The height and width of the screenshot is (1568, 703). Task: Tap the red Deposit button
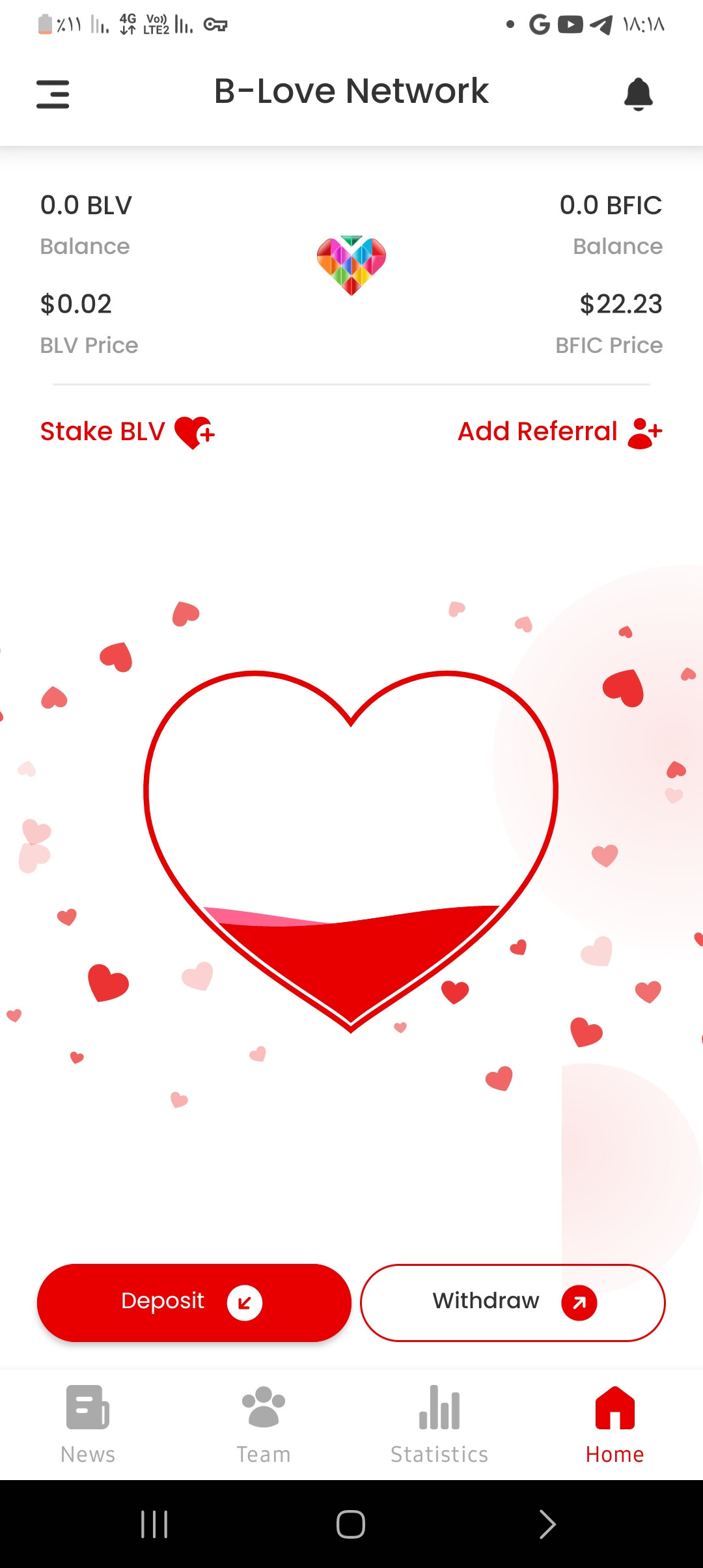click(194, 1302)
